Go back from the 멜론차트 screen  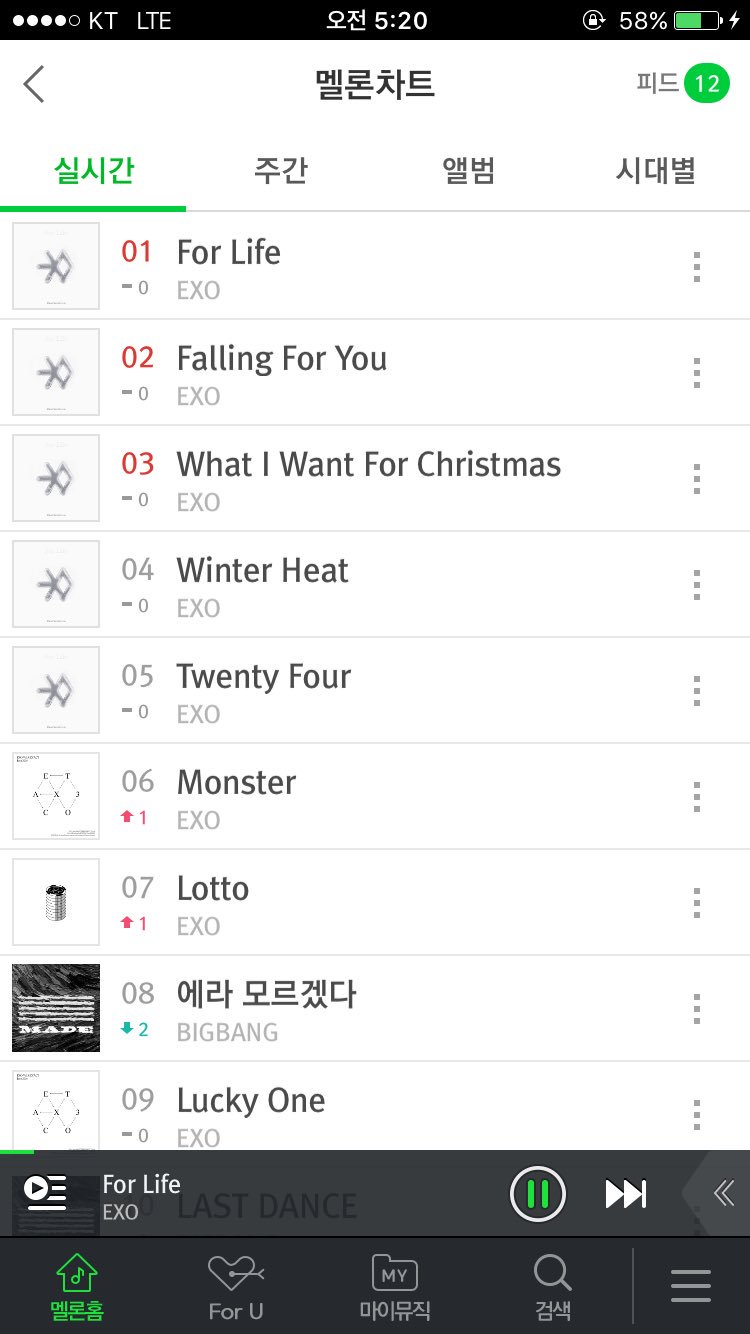point(34,85)
